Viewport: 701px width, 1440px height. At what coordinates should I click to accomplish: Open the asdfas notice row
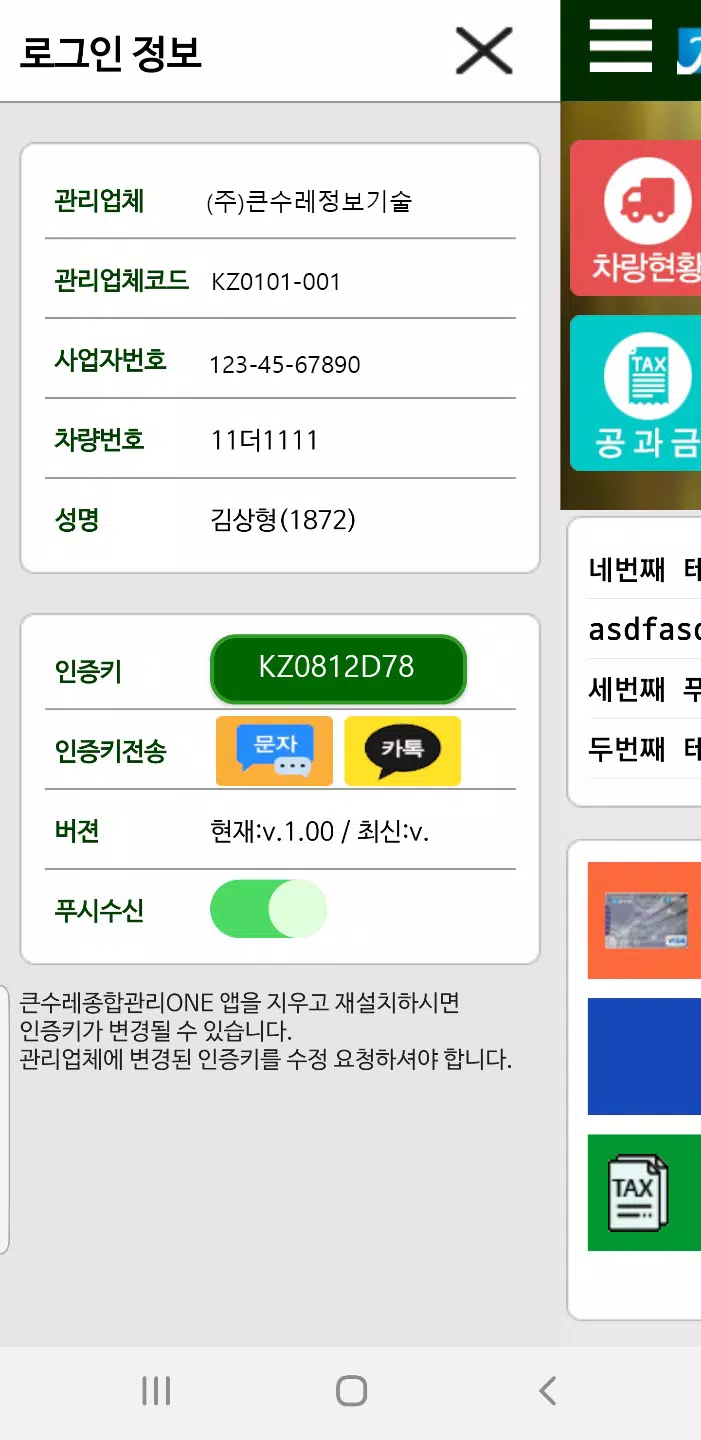tap(644, 630)
